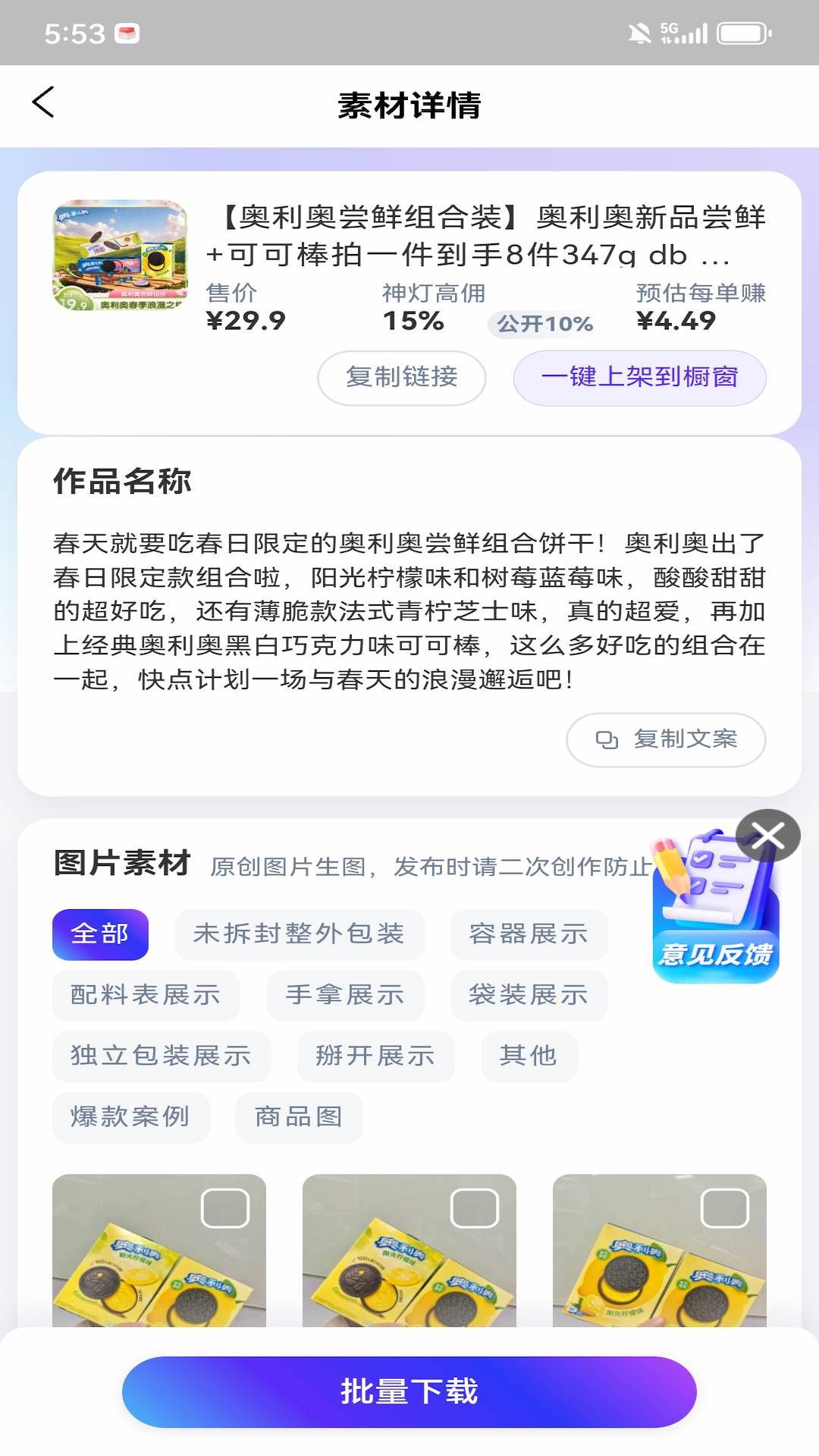Open the 意见反馈 feedback widget
Viewport: 819px width, 1456px height.
pyautogui.click(x=716, y=910)
